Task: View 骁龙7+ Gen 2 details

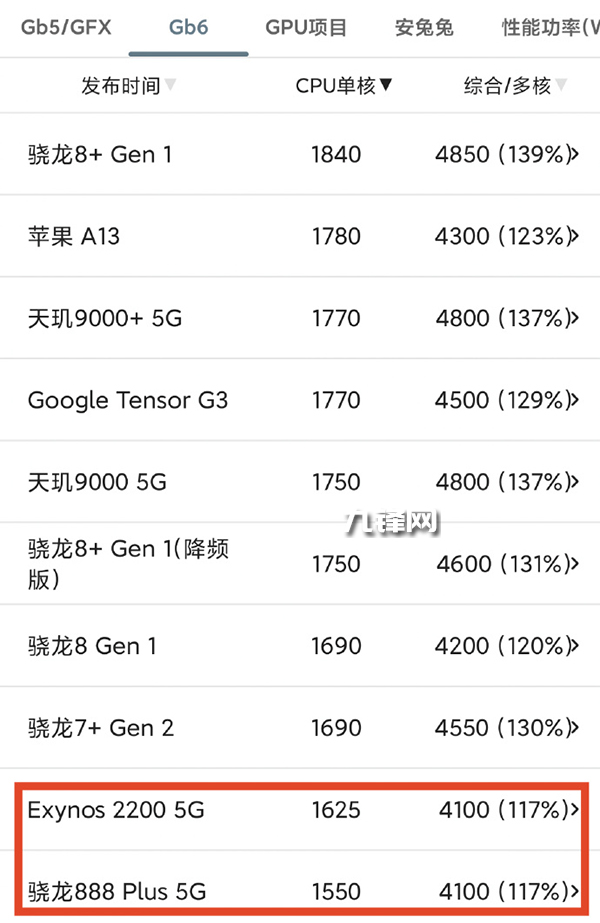Action: [300, 728]
